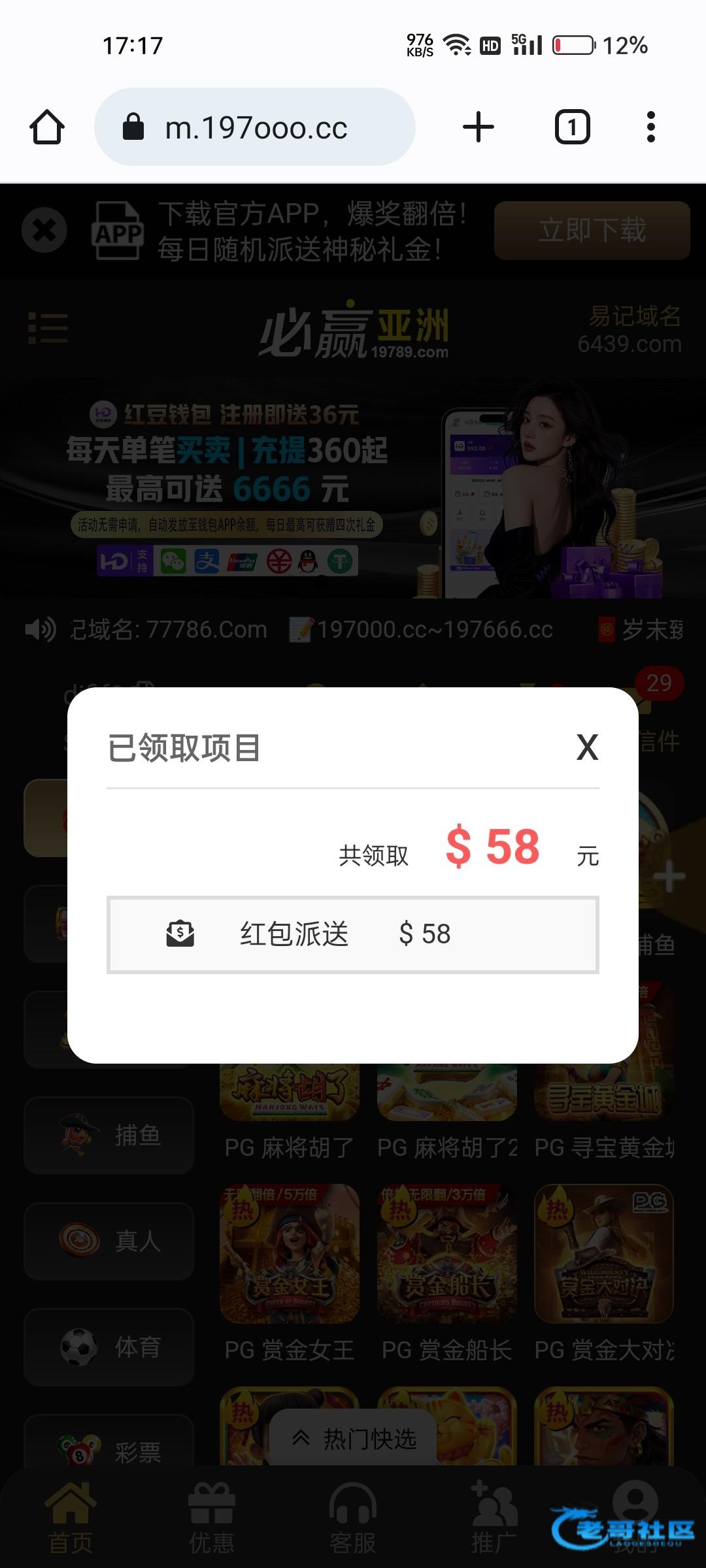This screenshot has width=706, height=1568.
Task: Open the tab switcher
Action: click(572, 127)
